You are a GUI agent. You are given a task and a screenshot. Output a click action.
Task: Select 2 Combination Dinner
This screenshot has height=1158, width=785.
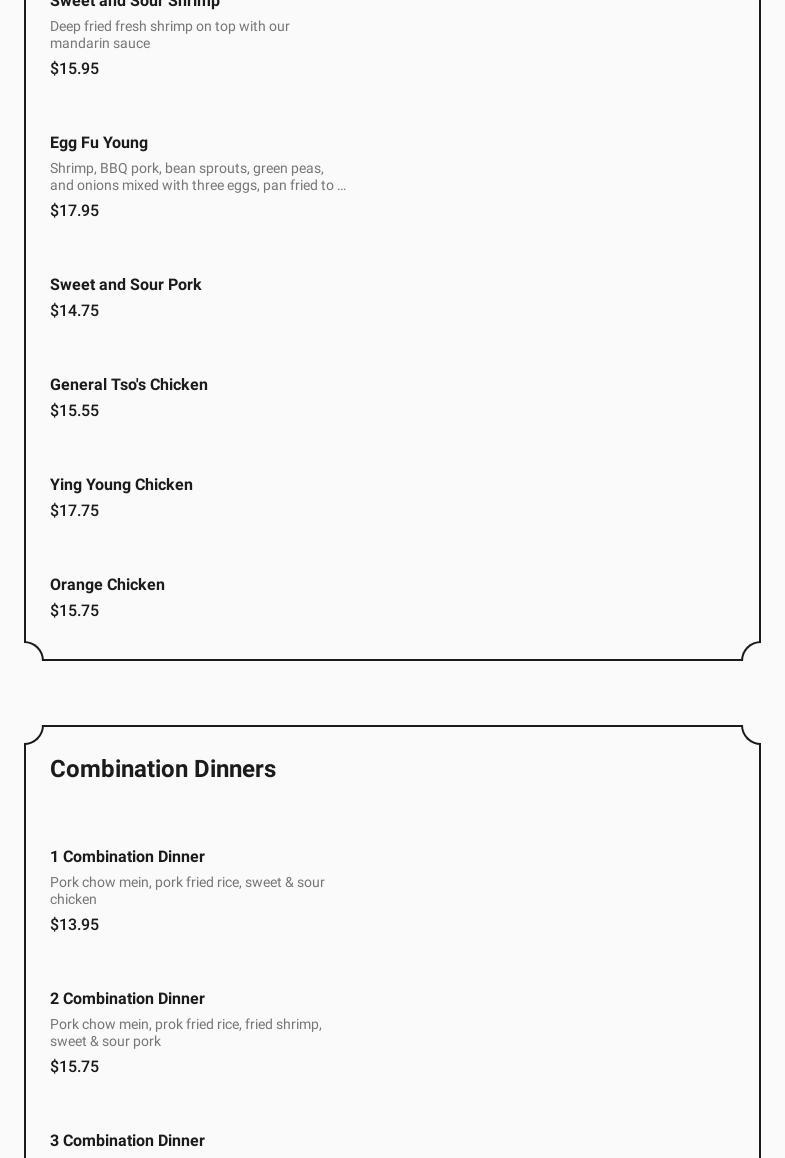[x=127, y=999]
